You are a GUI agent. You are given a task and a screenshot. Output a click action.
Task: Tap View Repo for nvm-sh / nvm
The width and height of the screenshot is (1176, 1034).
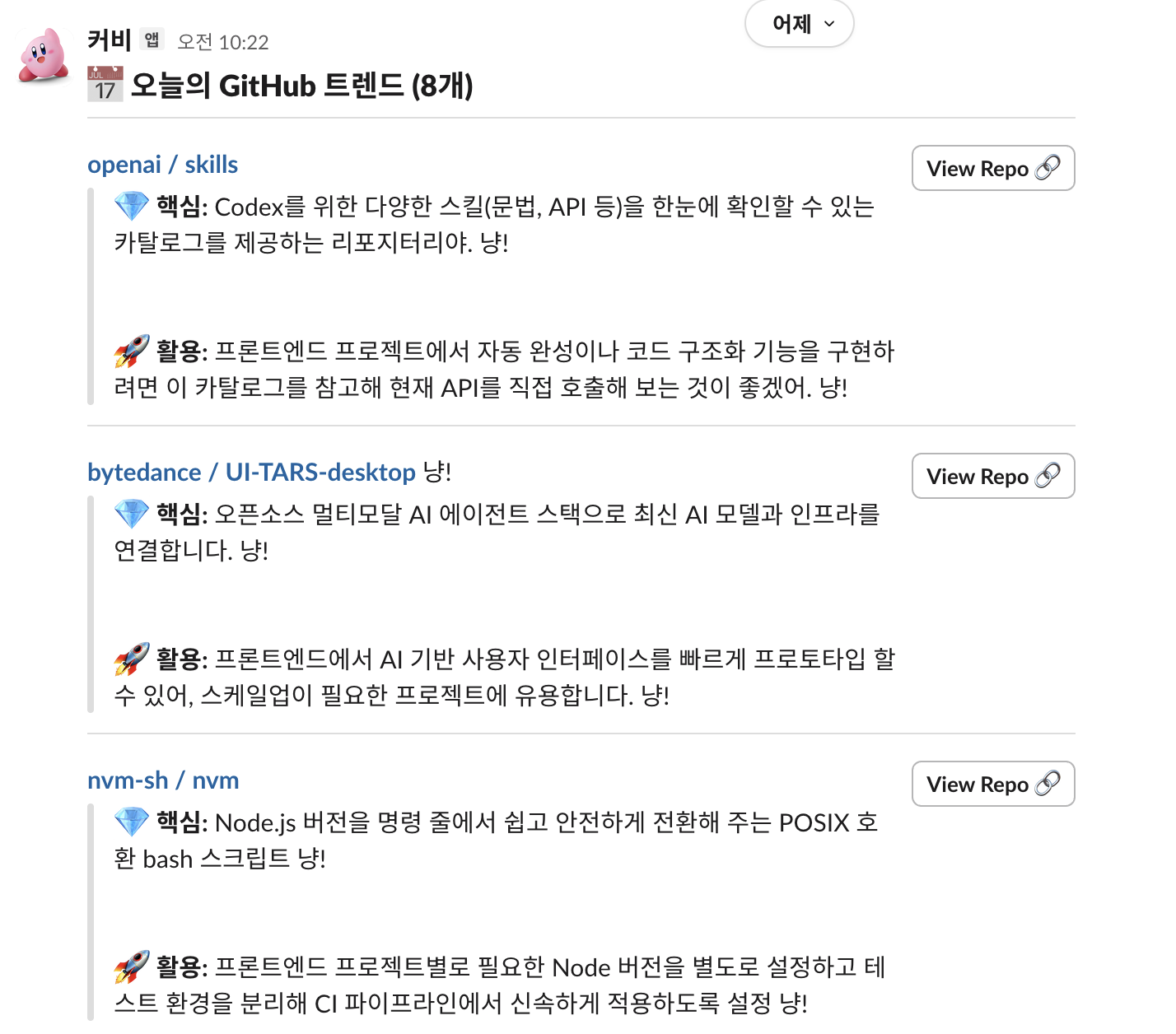992,785
